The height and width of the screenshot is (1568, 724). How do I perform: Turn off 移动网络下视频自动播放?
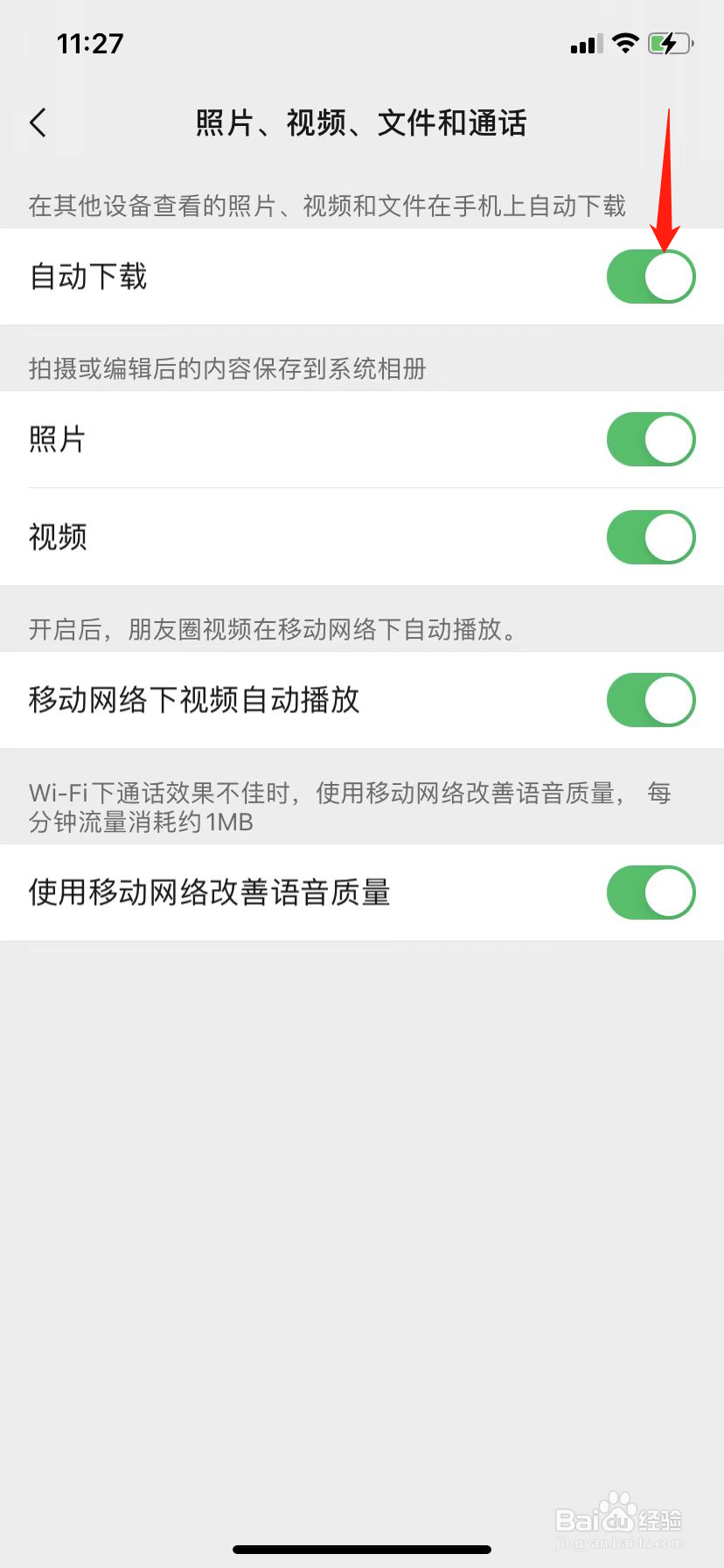[x=651, y=700]
